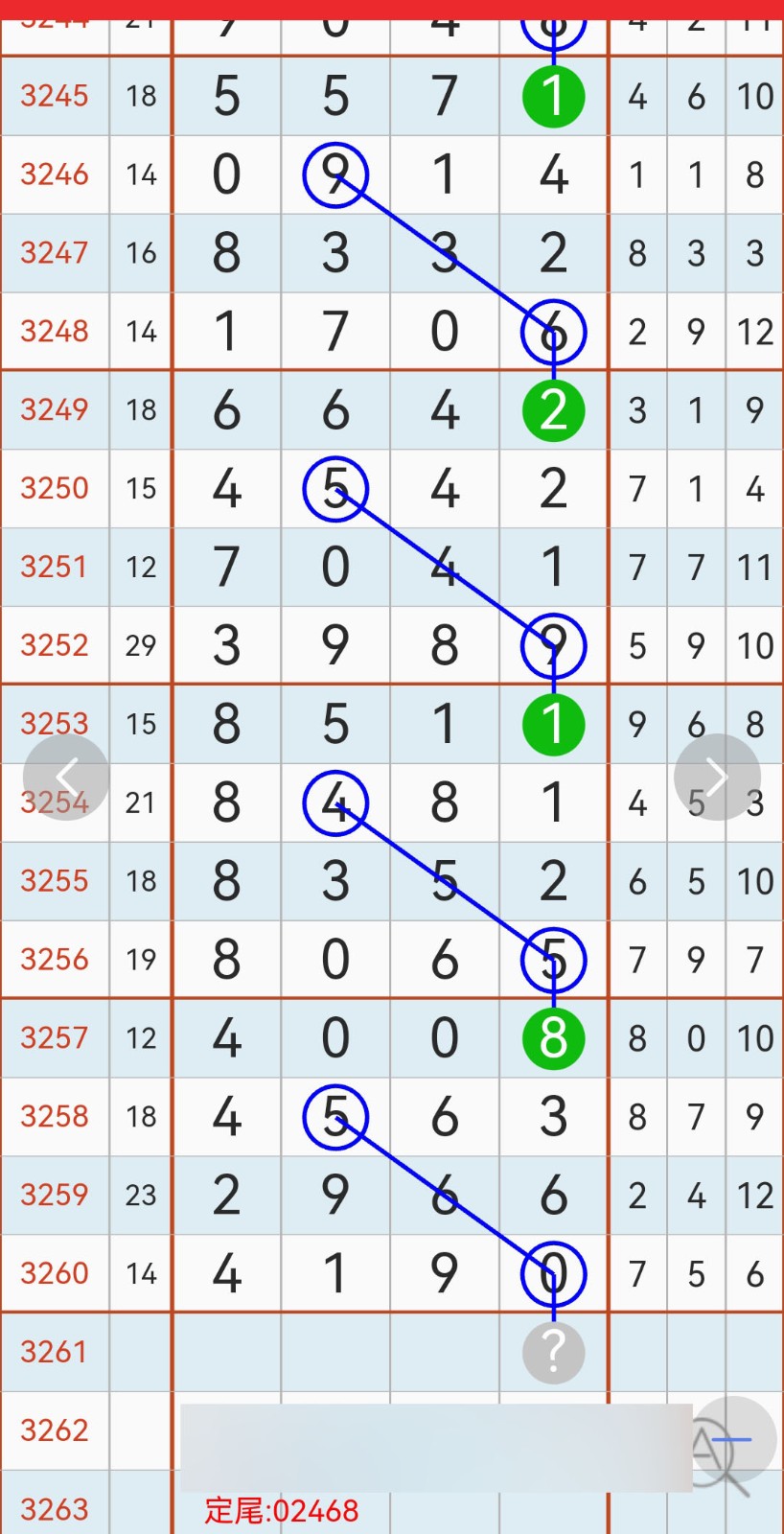Tap the round floating minus button

pyautogui.click(x=732, y=1439)
